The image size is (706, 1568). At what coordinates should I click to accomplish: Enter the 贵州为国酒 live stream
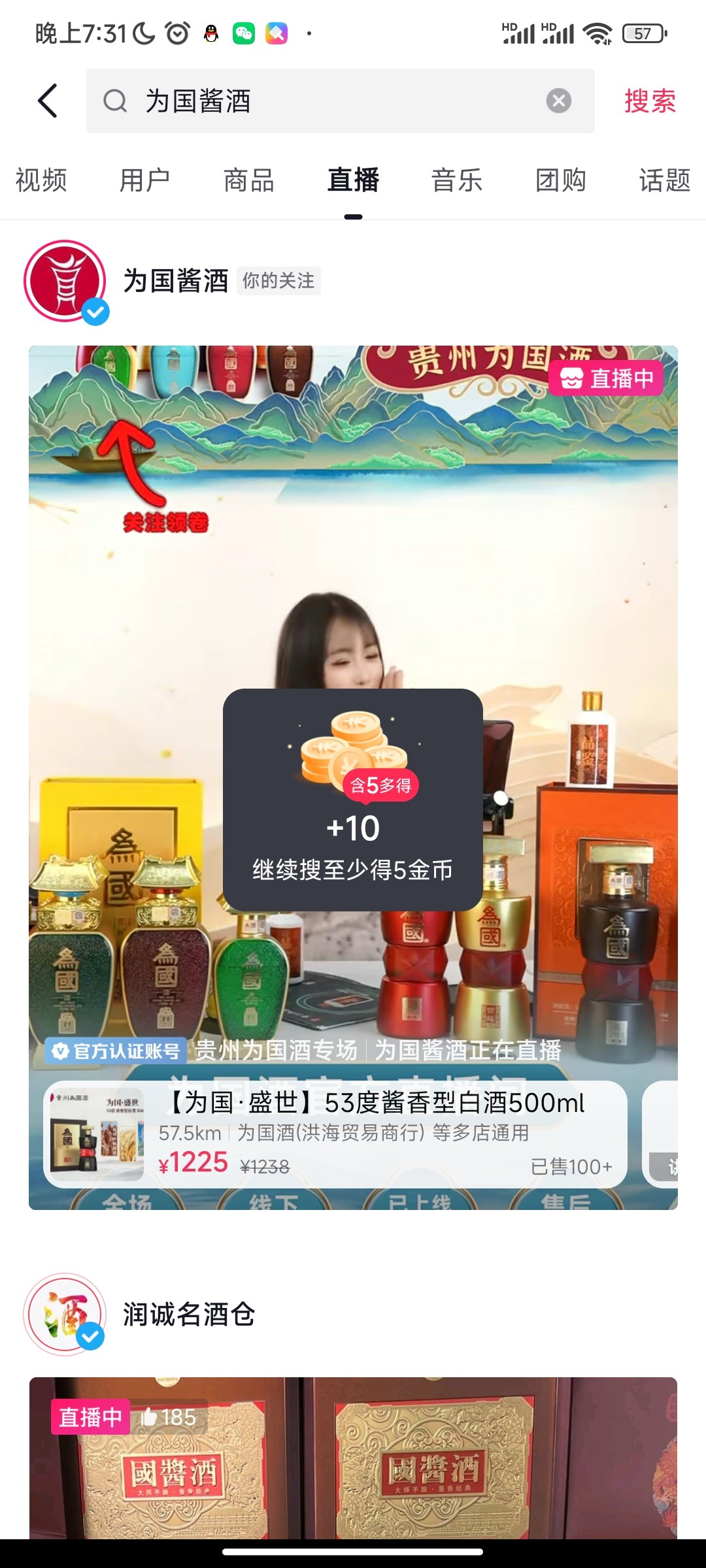pyautogui.click(x=353, y=653)
